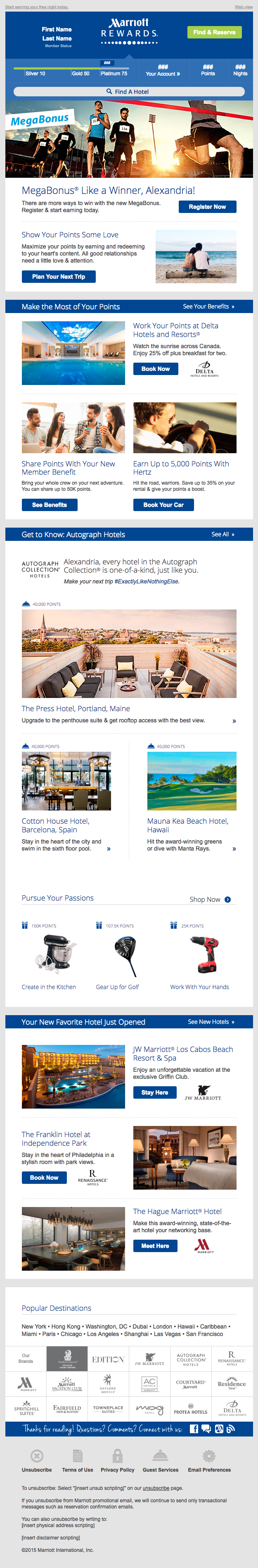Open See New Hotels link
Image resolution: width=258 pixels, height=1568 pixels.
click(211, 1021)
